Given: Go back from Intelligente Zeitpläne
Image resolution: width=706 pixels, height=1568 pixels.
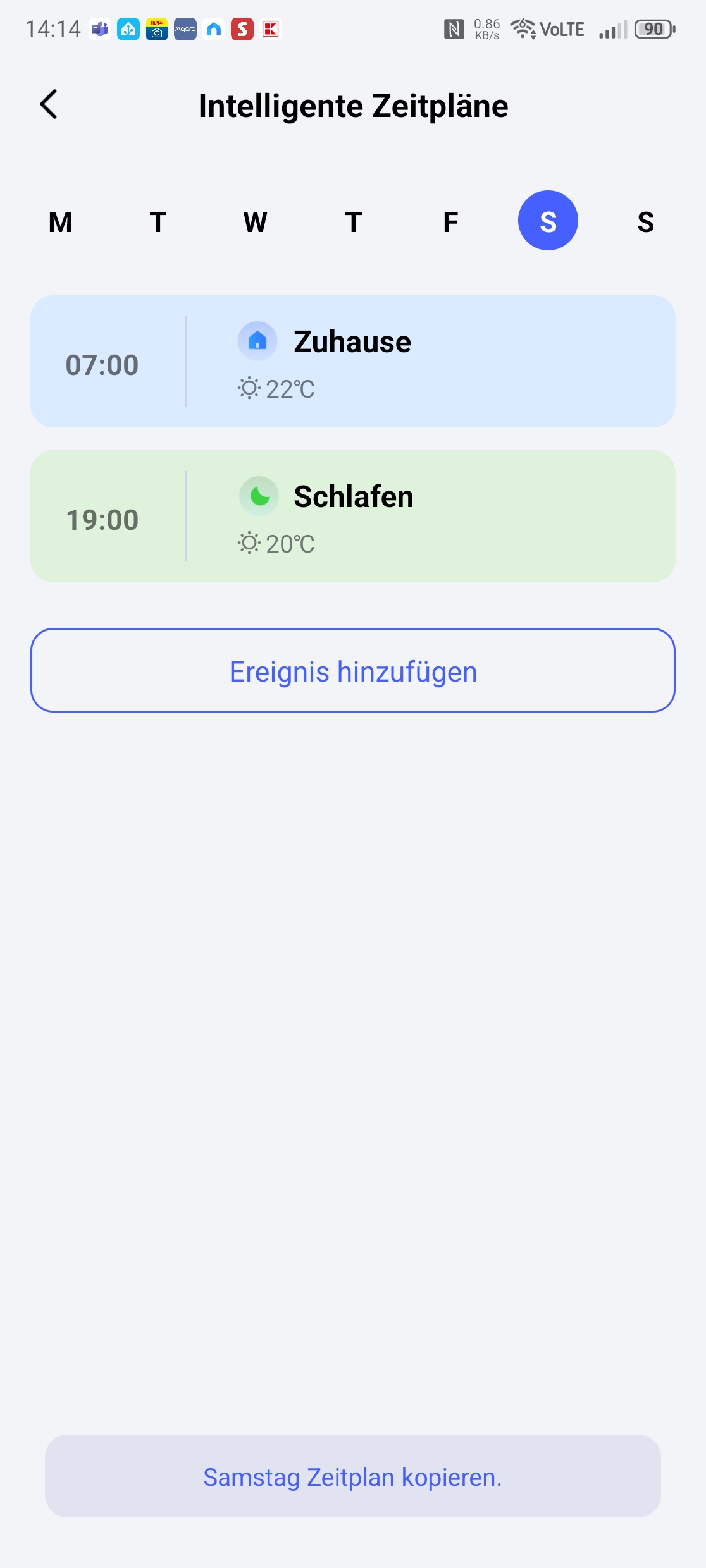Looking at the screenshot, I should click(x=49, y=104).
